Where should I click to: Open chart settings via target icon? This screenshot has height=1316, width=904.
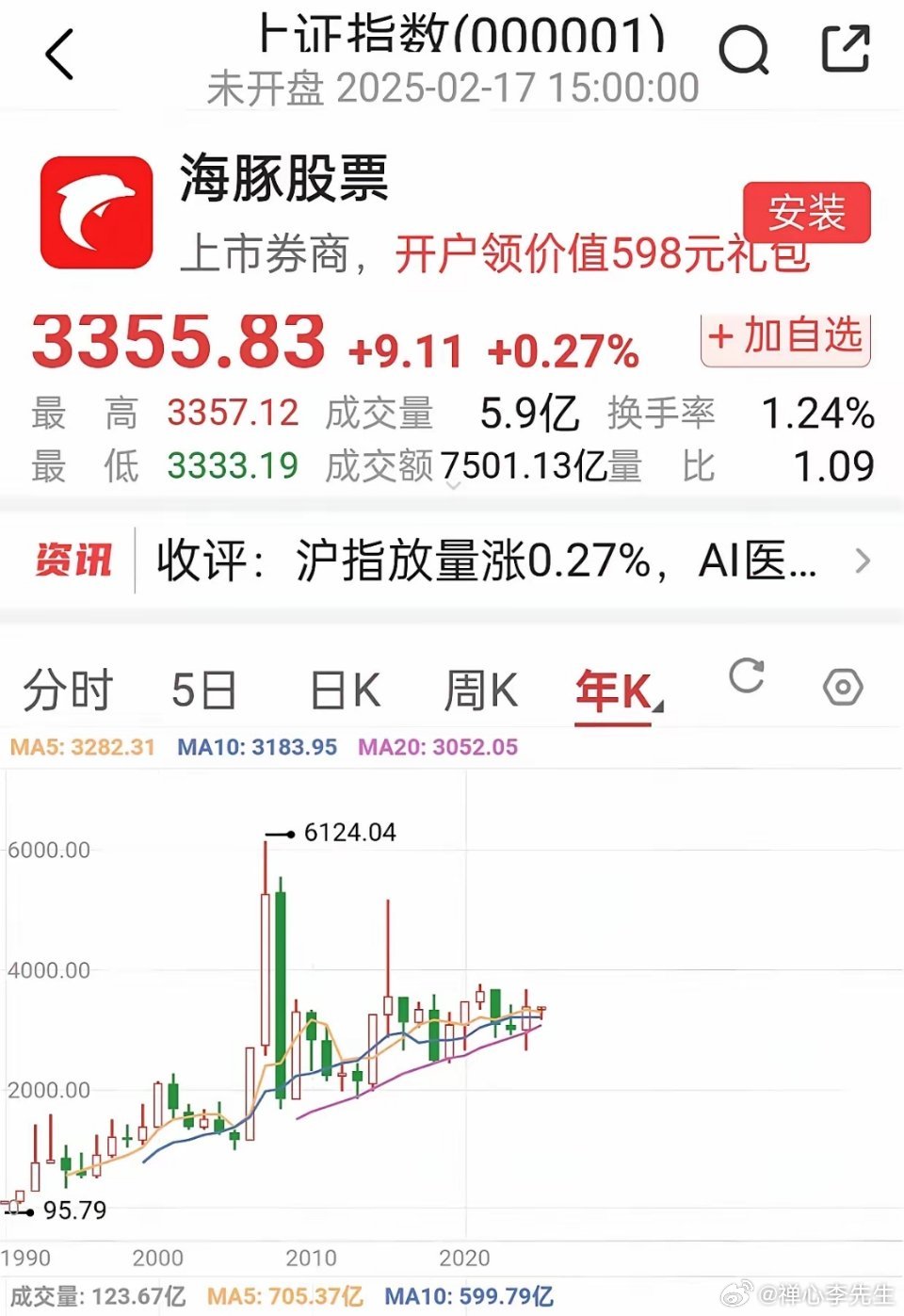pyautogui.click(x=843, y=688)
